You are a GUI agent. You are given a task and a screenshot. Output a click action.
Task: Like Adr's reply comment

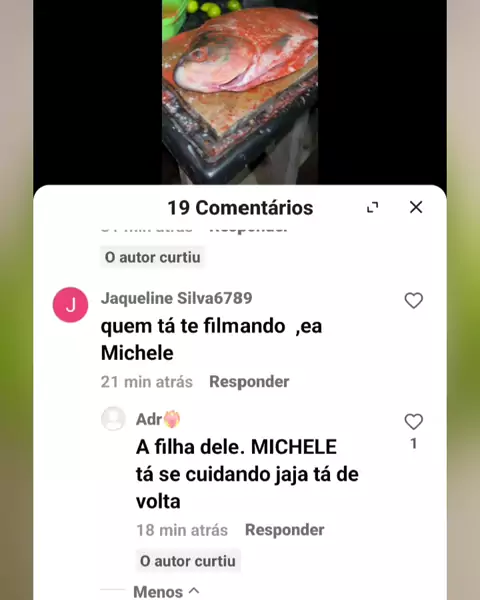coord(413,422)
